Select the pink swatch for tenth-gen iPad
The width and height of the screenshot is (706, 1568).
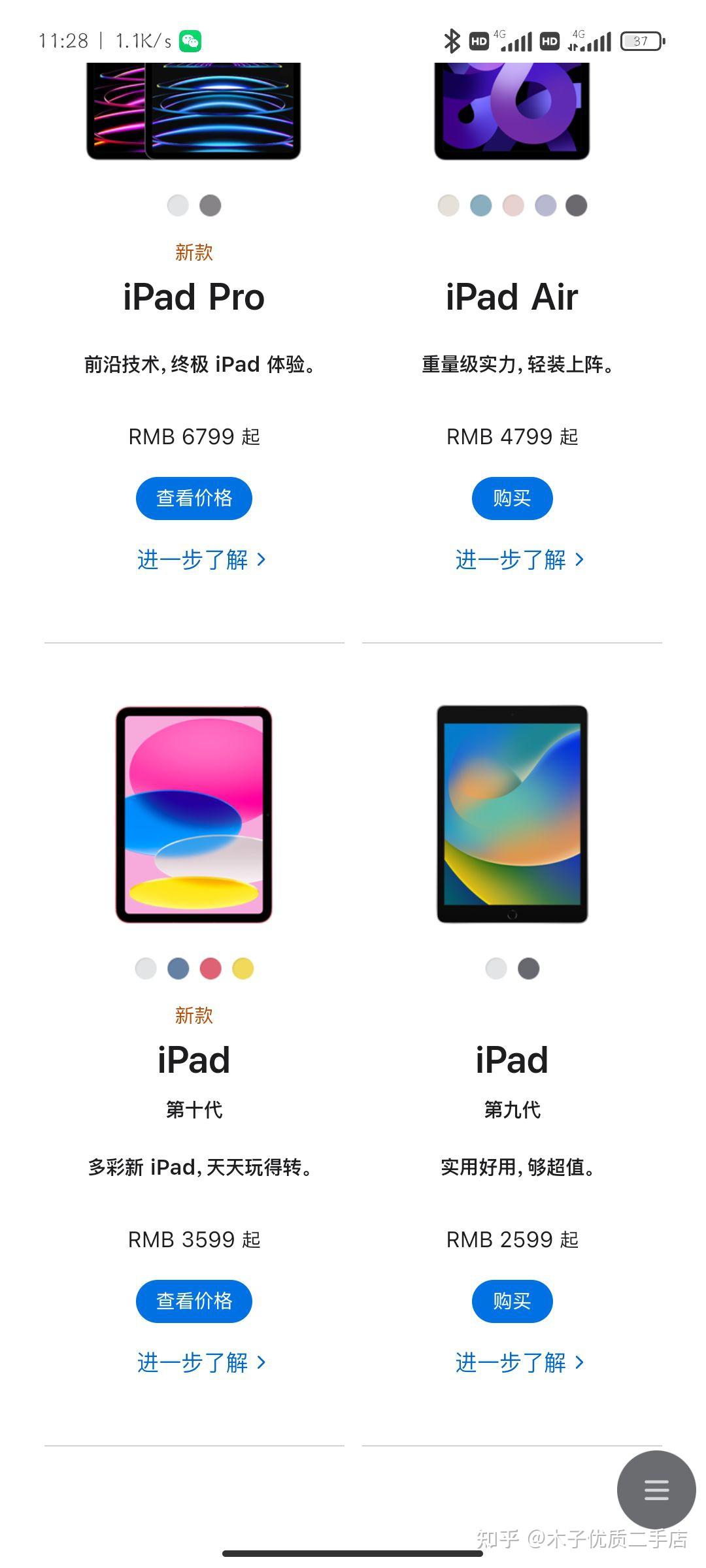pos(210,969)
